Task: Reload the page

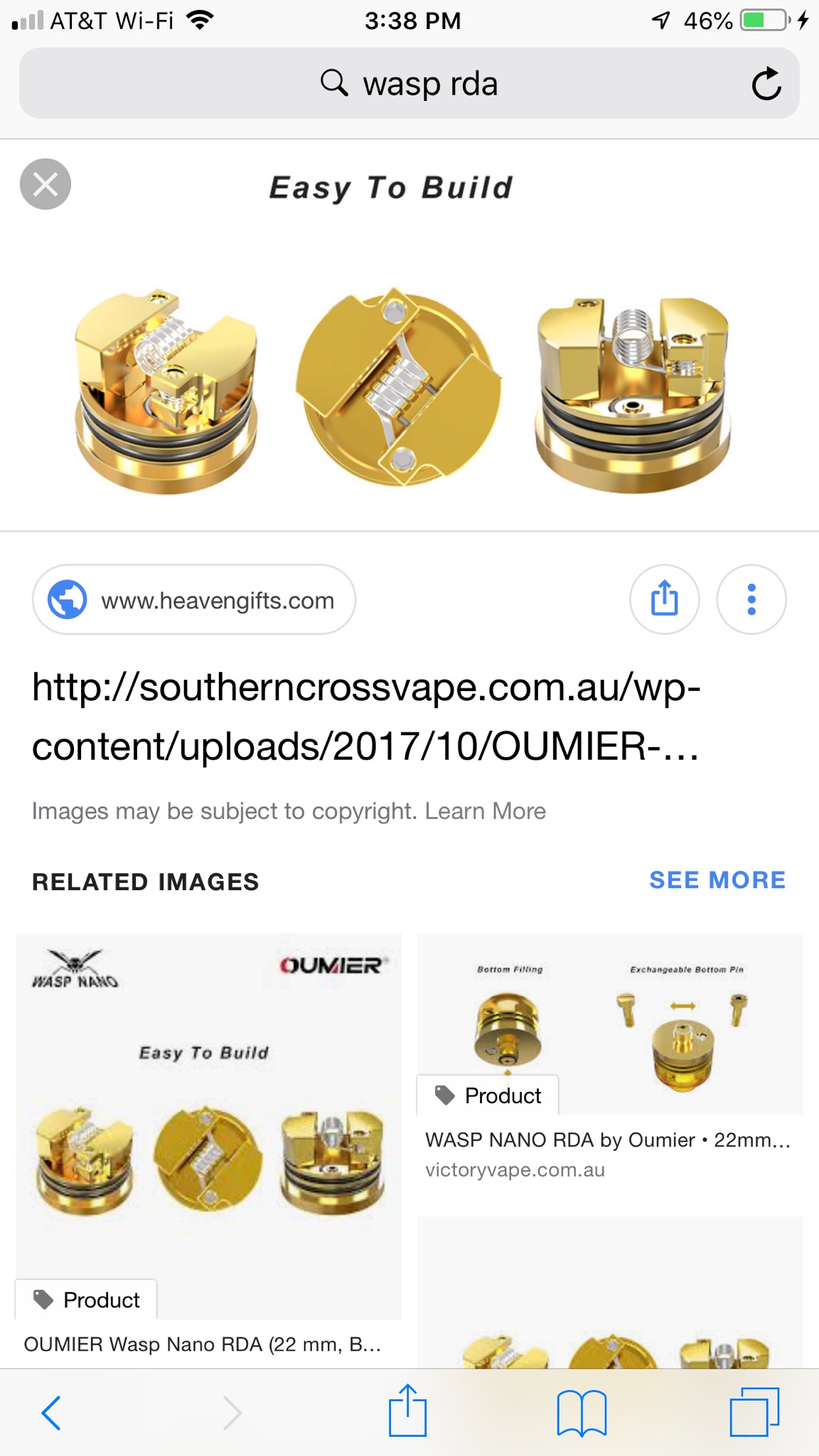Action: 766,84
